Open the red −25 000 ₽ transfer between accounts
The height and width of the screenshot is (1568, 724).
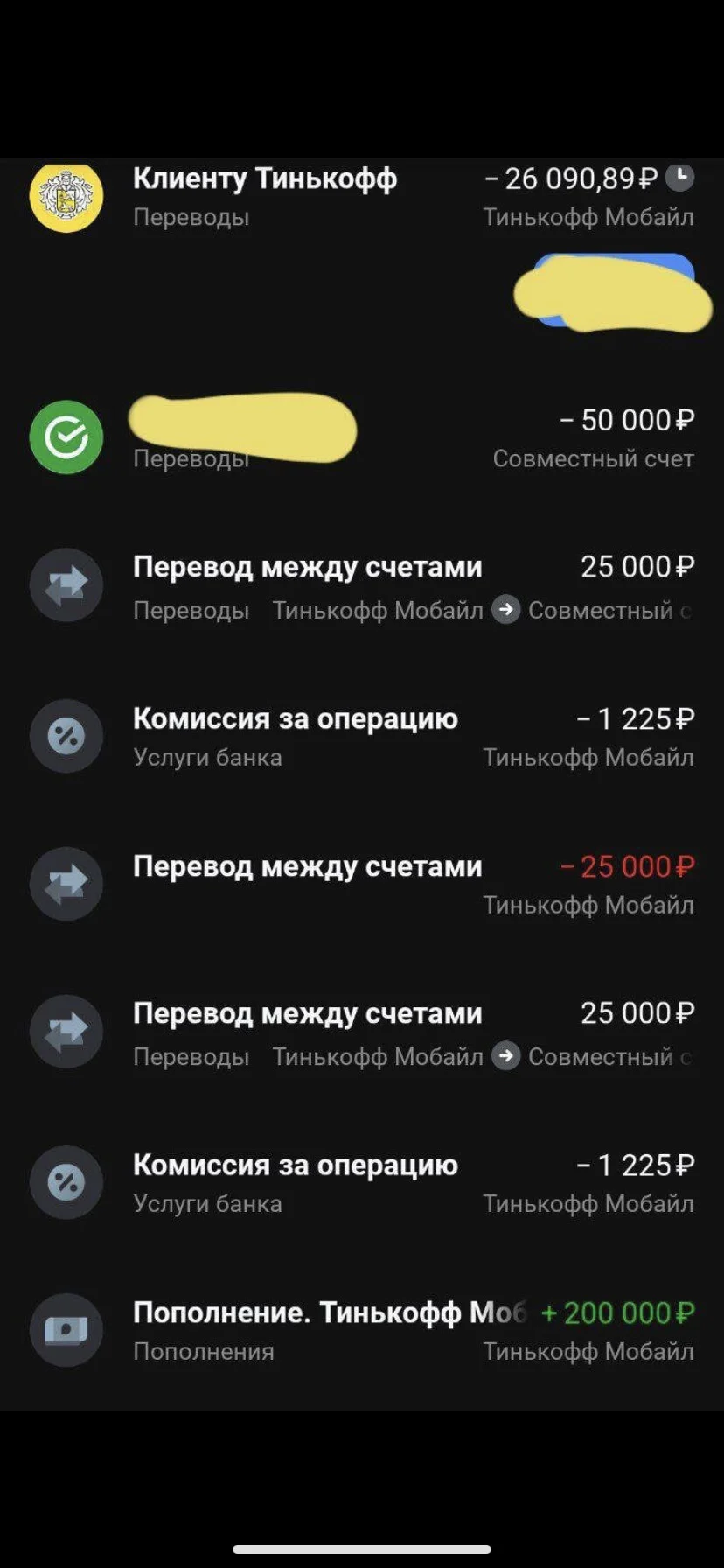click(x=362, y=884)
